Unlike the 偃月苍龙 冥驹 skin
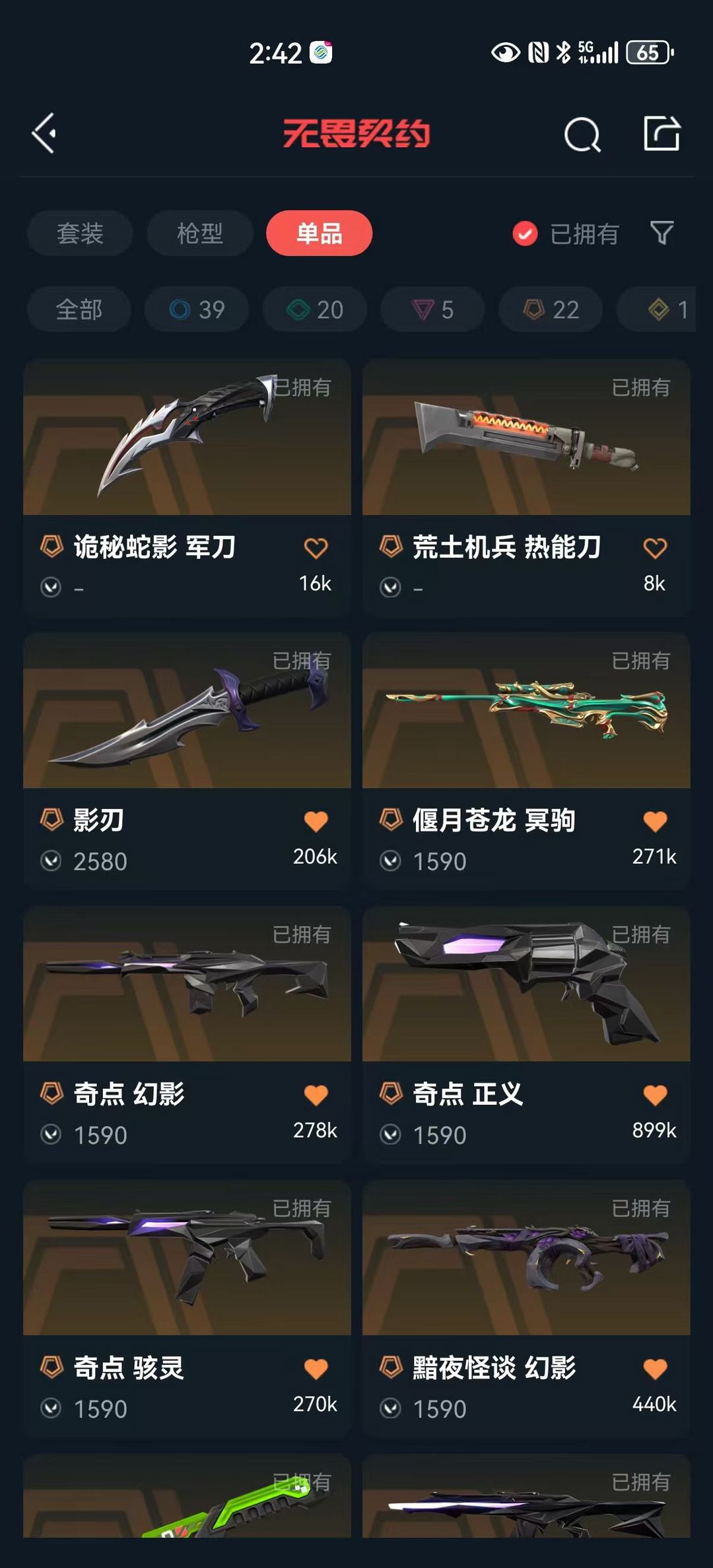Screen dimensions: 713x1568 pyautogui.click(x=655, y=821)
